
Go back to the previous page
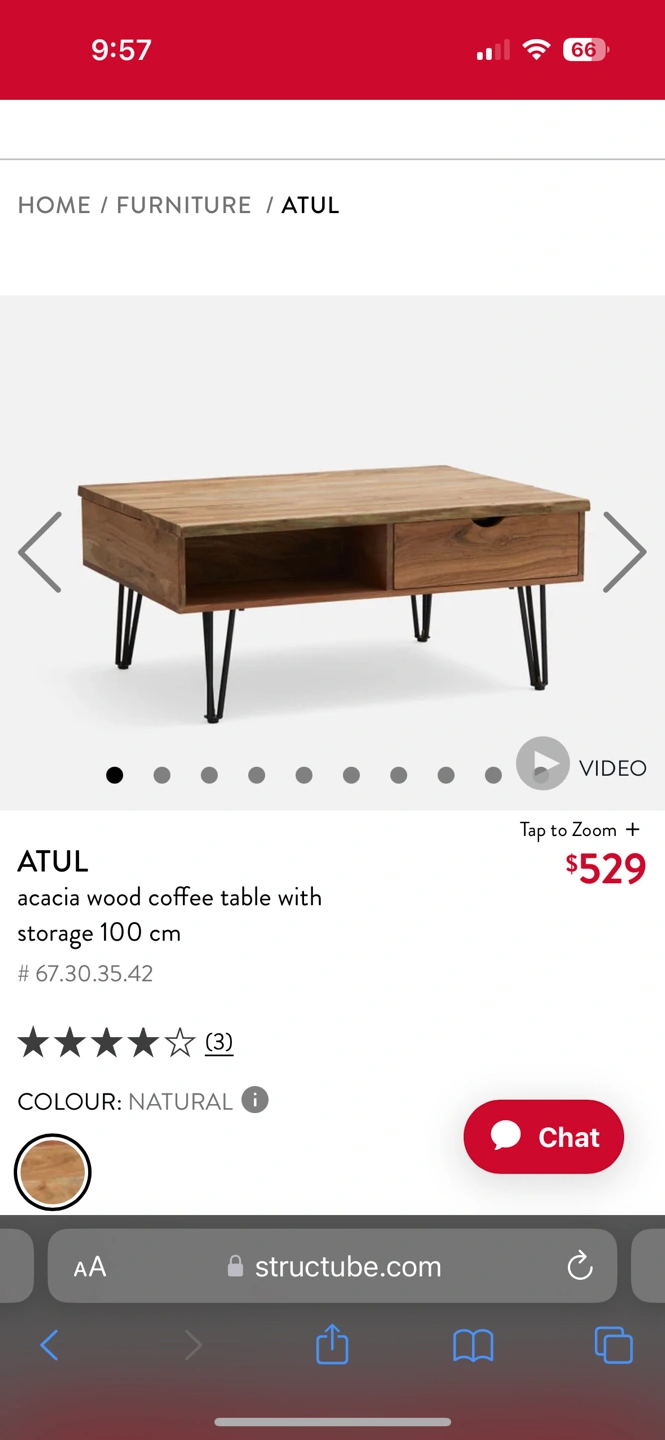tap(49, 1345)
